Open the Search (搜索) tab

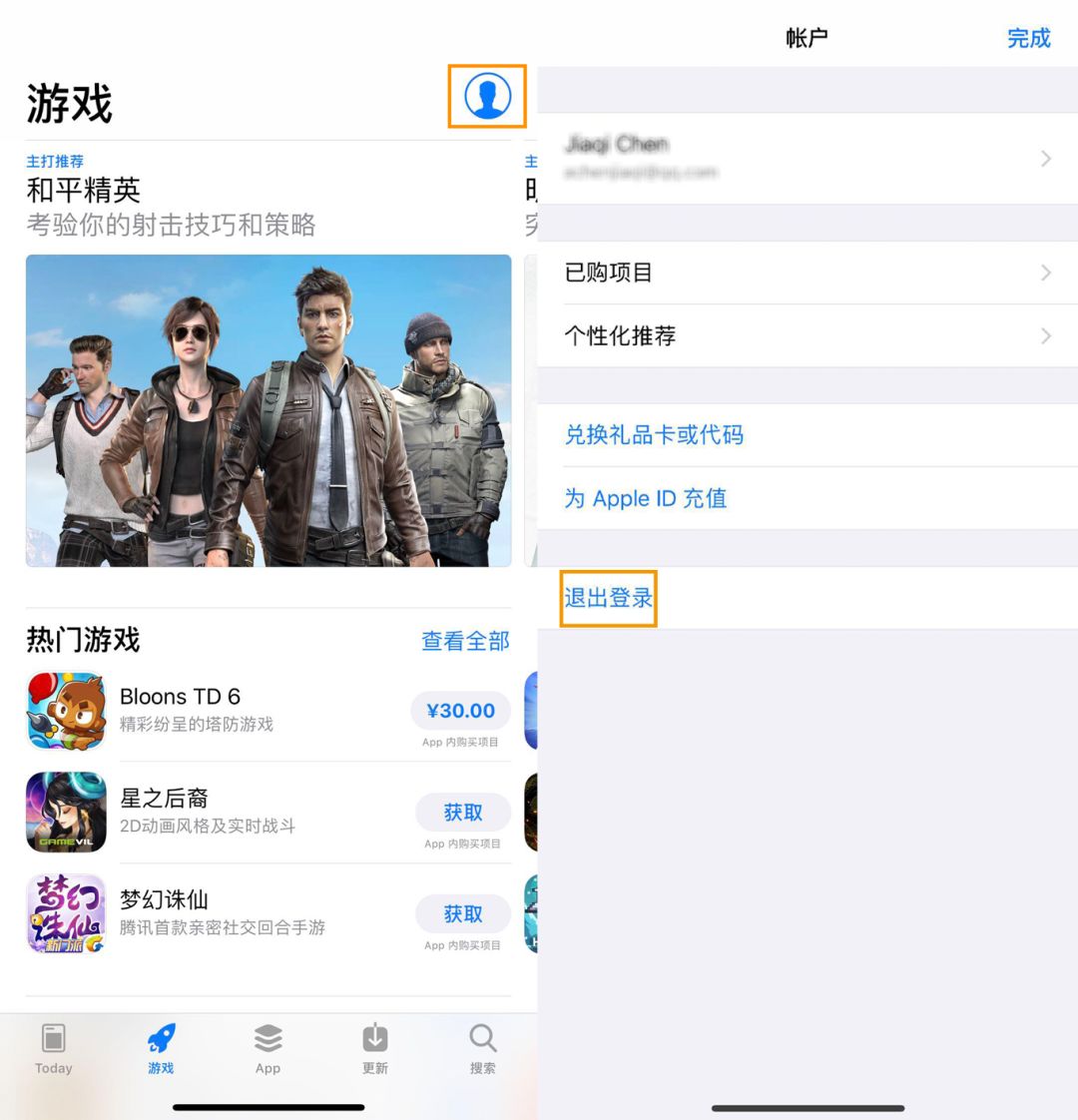coord(483,1049)
